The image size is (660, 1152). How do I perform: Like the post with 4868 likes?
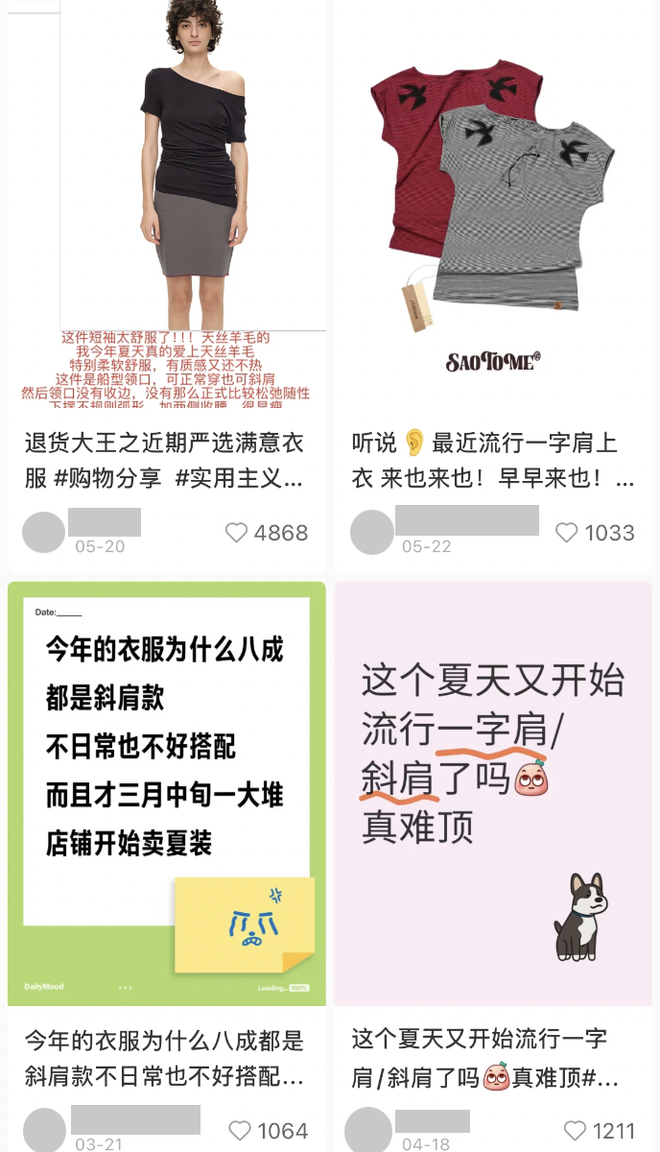pyautogui.click(x=236, y=533)
